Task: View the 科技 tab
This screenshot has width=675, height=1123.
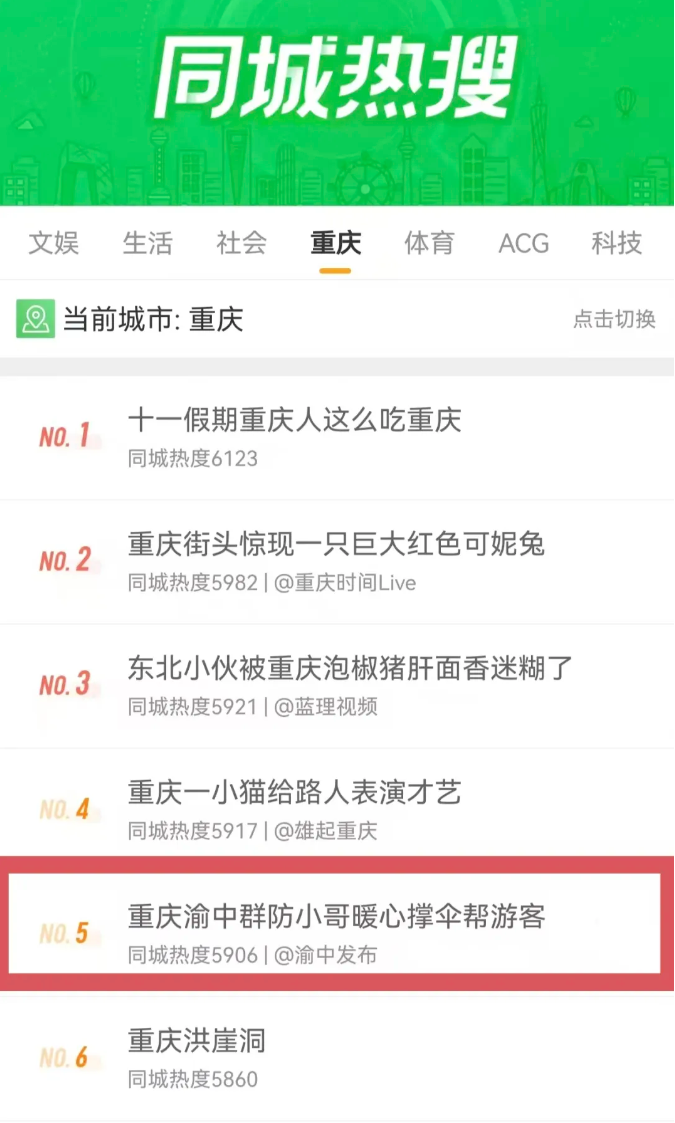Action: (x=616, y=243)
